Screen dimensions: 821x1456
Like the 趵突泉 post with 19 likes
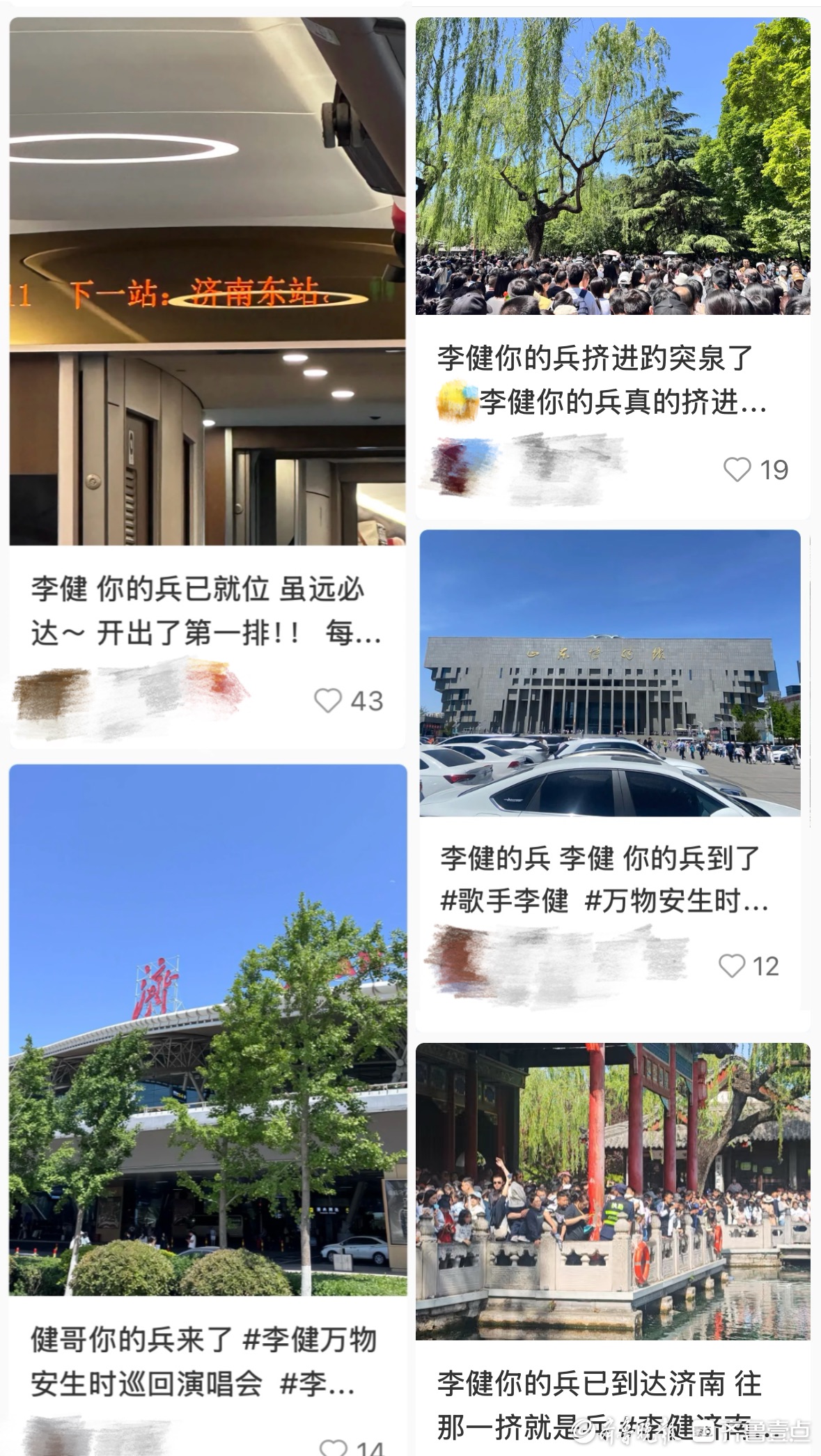(737, 470)
